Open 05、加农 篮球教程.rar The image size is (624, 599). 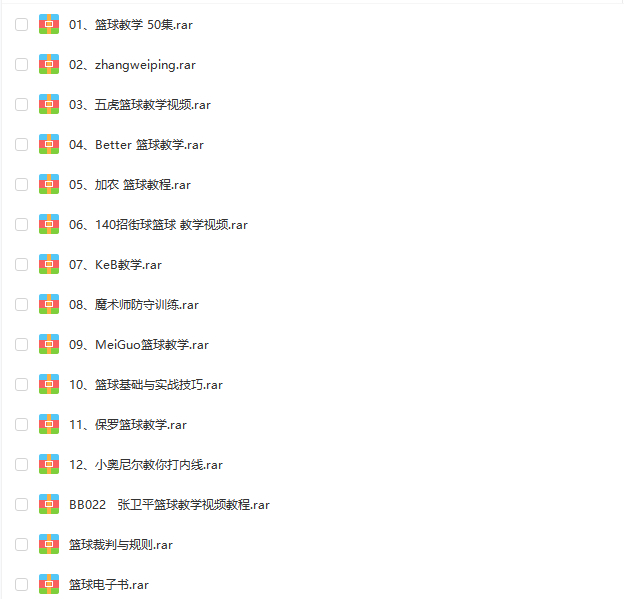[x=130, y=185]
